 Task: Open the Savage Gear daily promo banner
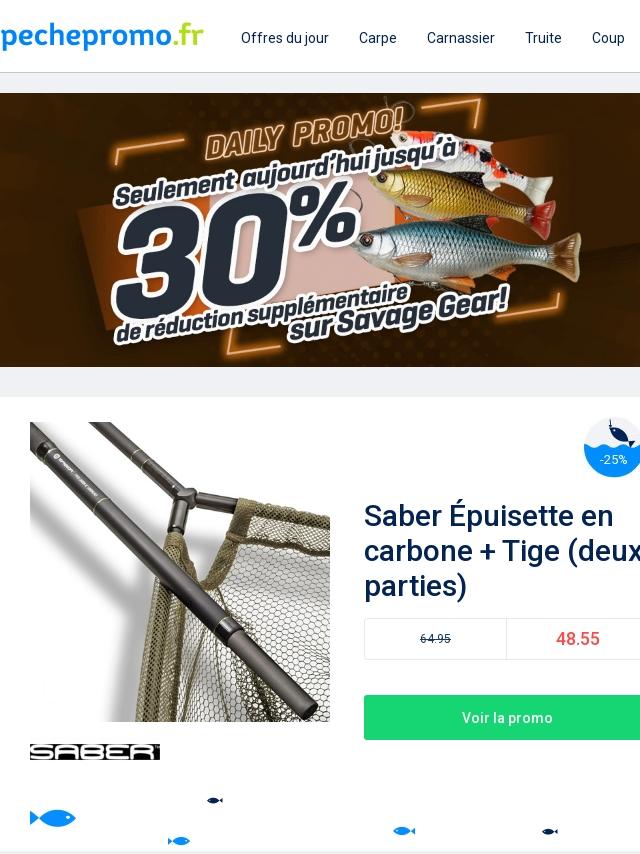320,230
